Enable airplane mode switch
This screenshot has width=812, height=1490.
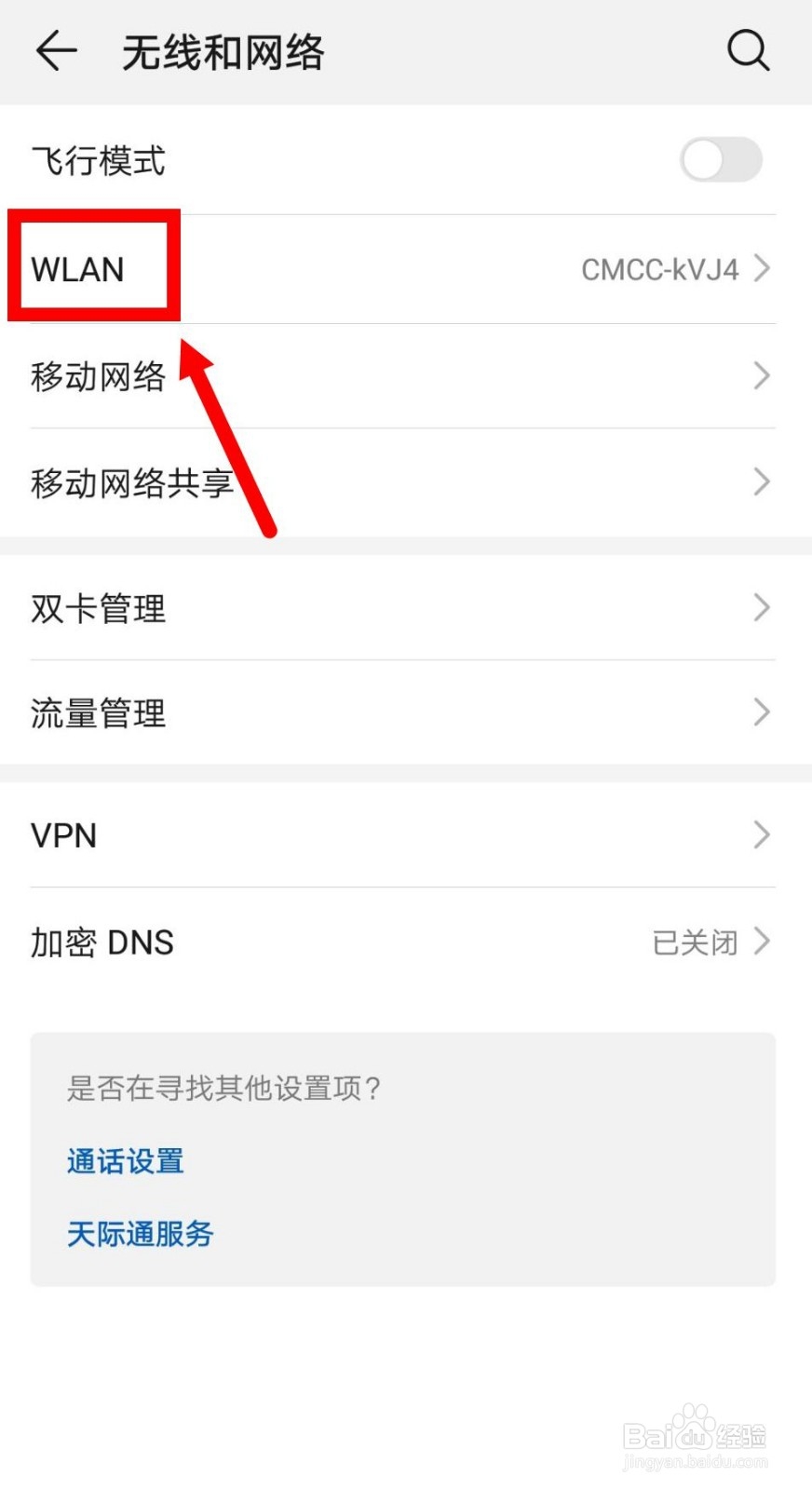(x=722, y=160)
